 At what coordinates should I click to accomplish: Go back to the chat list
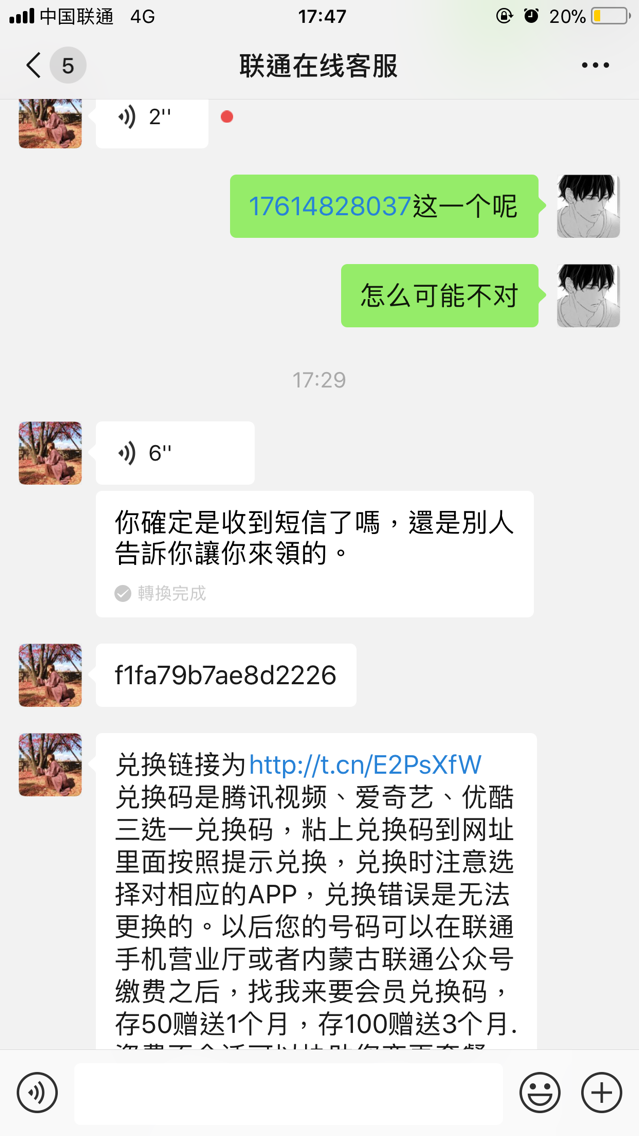coord(35,66)
